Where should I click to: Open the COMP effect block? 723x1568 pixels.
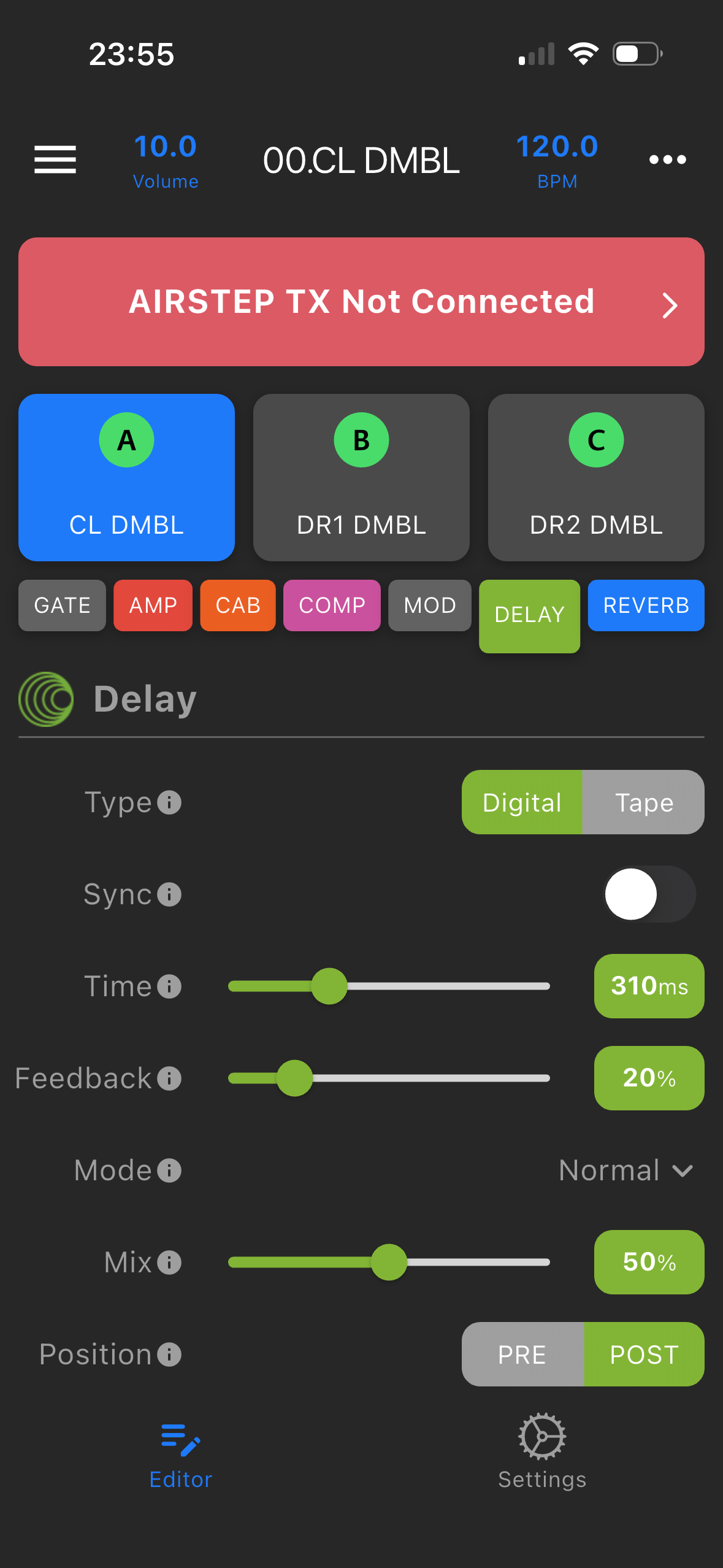(332, 605)
